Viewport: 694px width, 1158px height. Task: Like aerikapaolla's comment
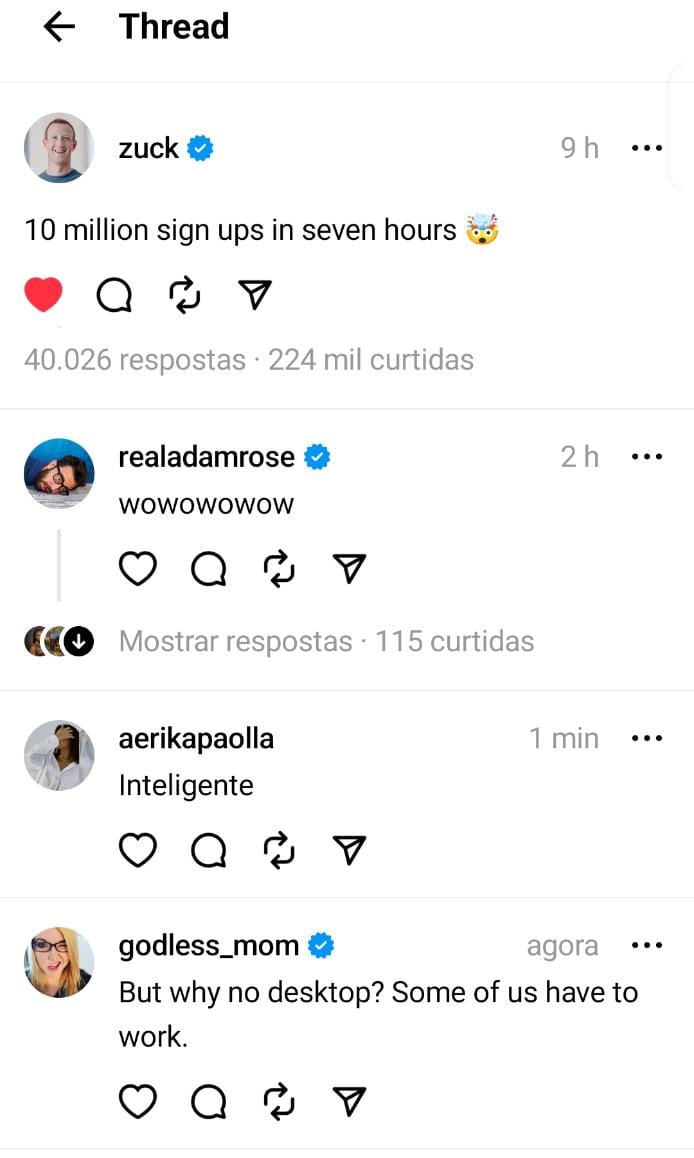coord(138,850)
